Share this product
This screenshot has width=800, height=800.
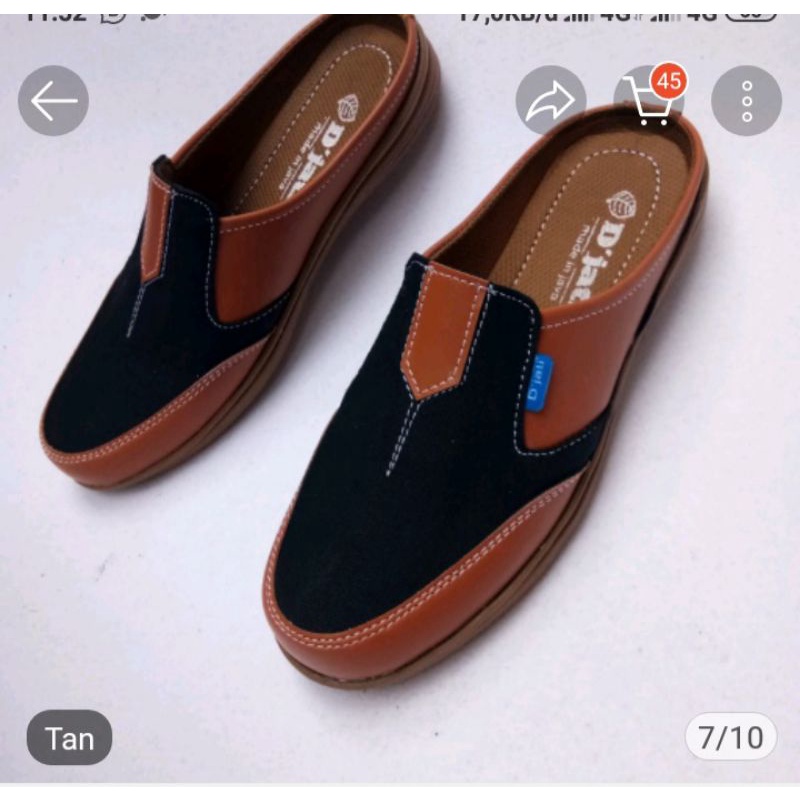click(550, 101)
